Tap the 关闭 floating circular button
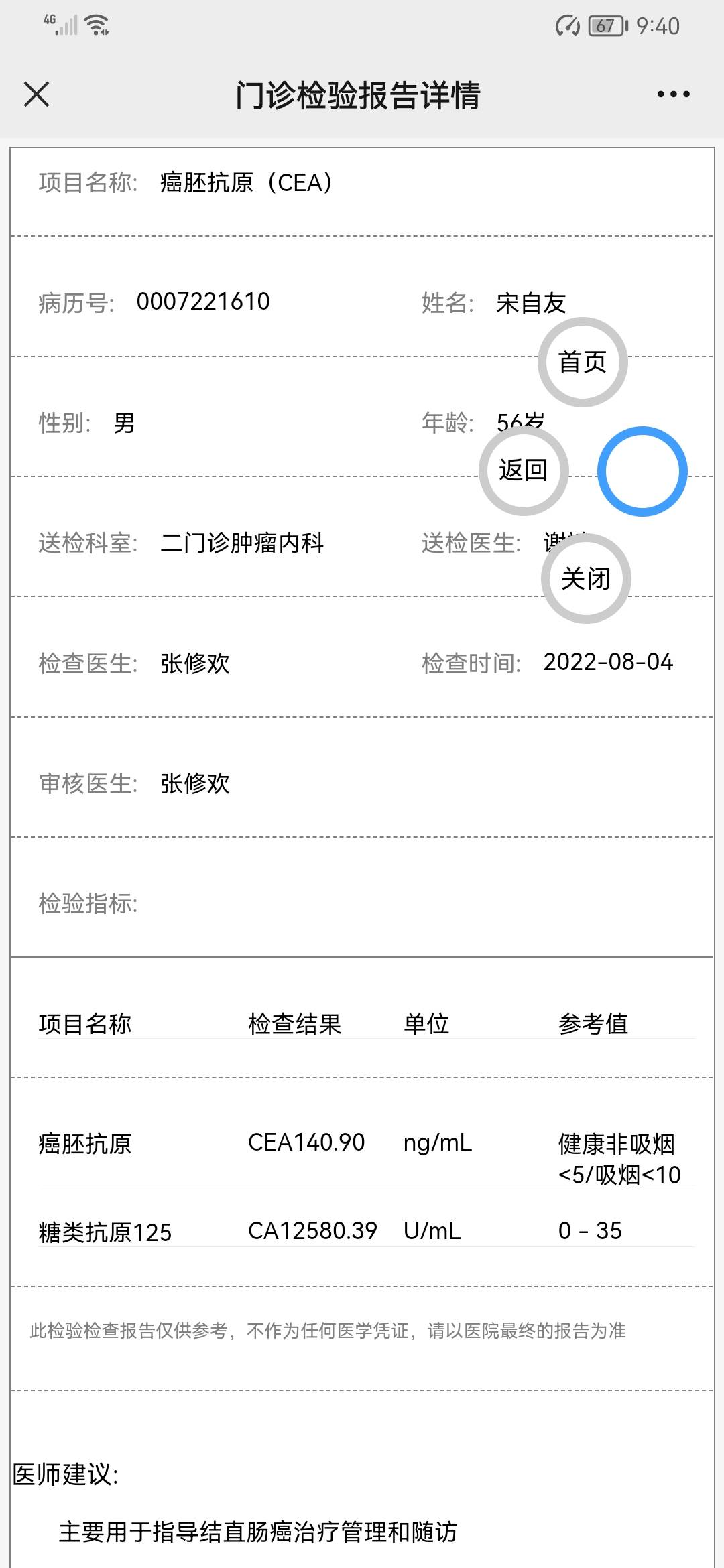This screenshot has height=1568, width=724. 586,579
